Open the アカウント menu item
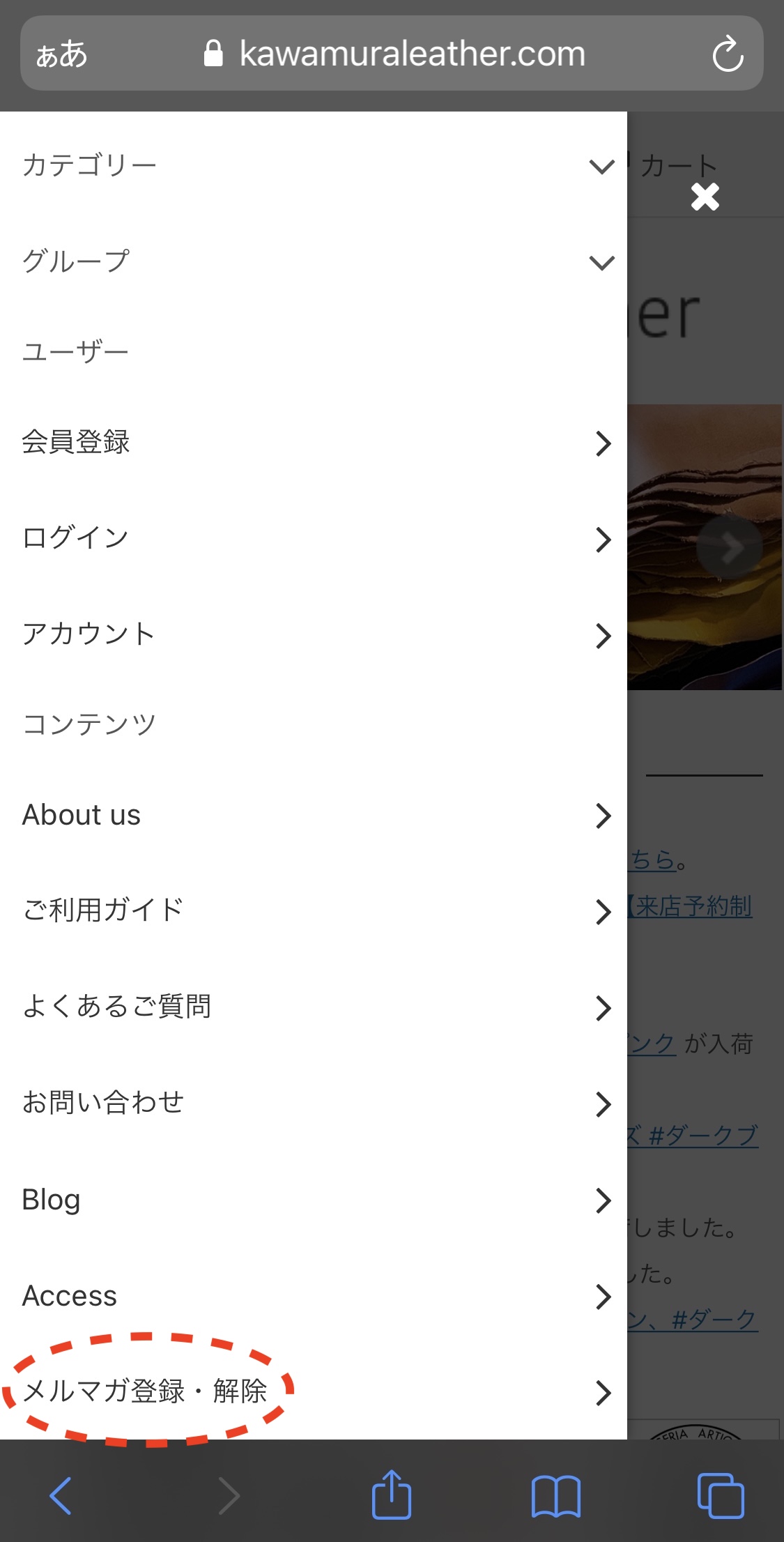The width and height of the screenshot is (784, 1542). [x=314, y=635]
